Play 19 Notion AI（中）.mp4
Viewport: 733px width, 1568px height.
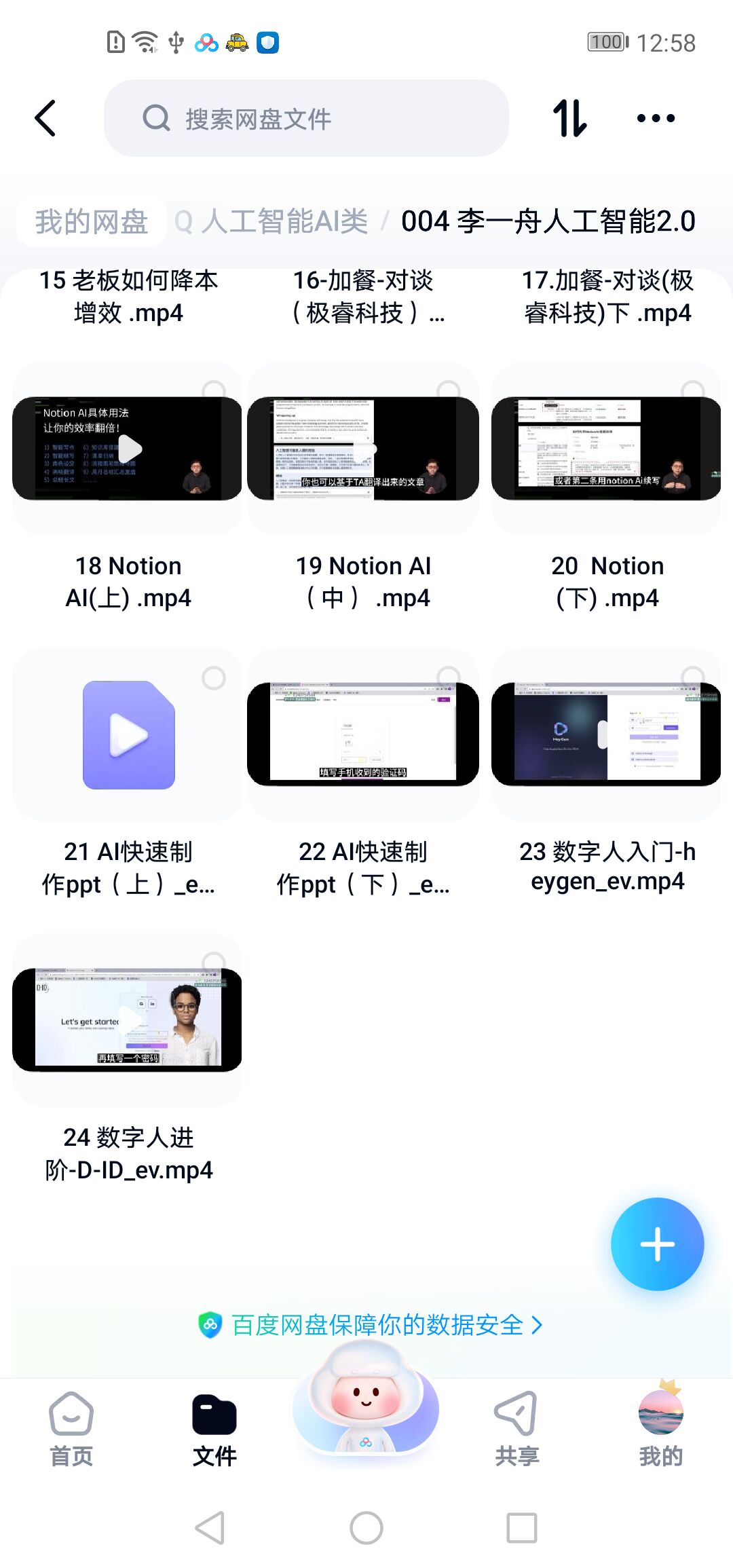(363, 449)
